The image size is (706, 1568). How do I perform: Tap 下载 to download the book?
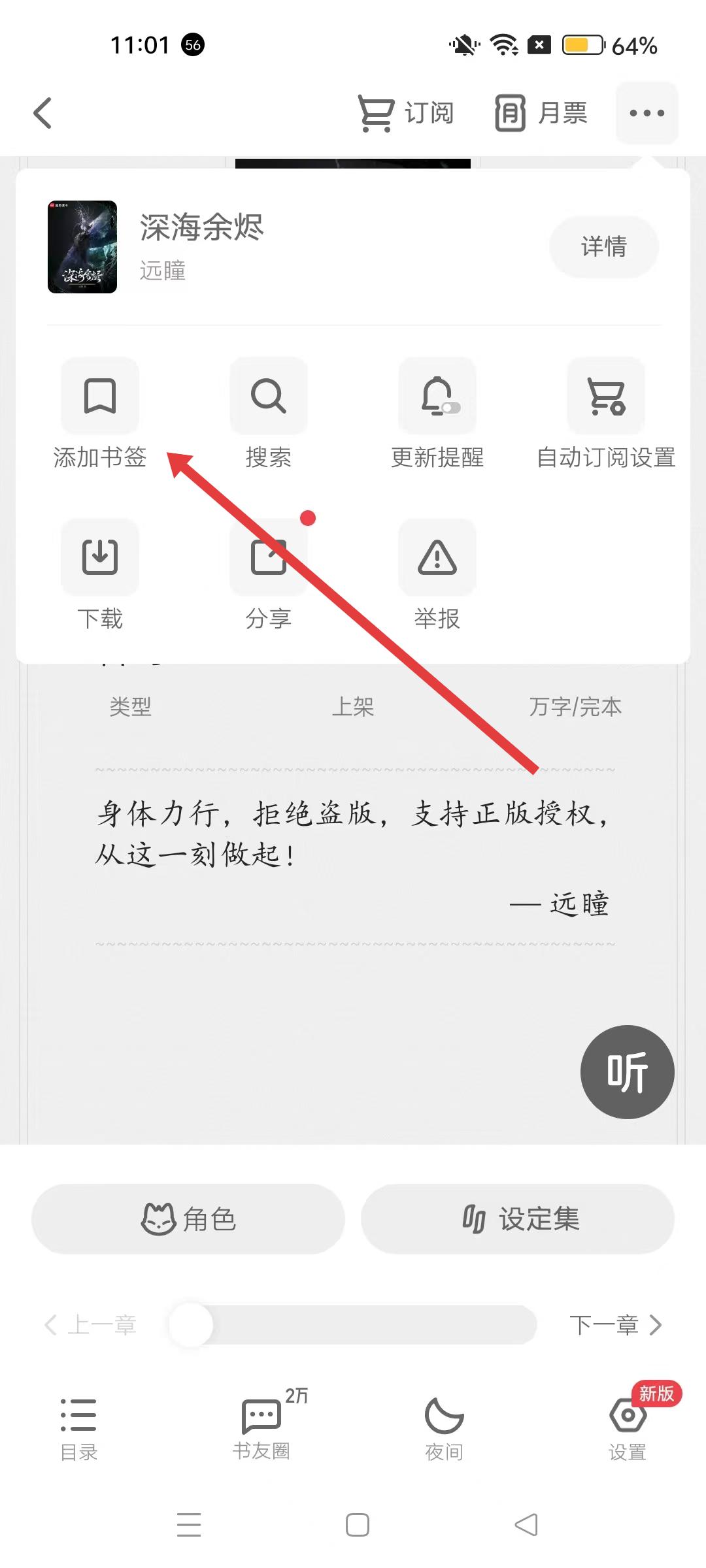pyautogui.click(x=100, y=574)
